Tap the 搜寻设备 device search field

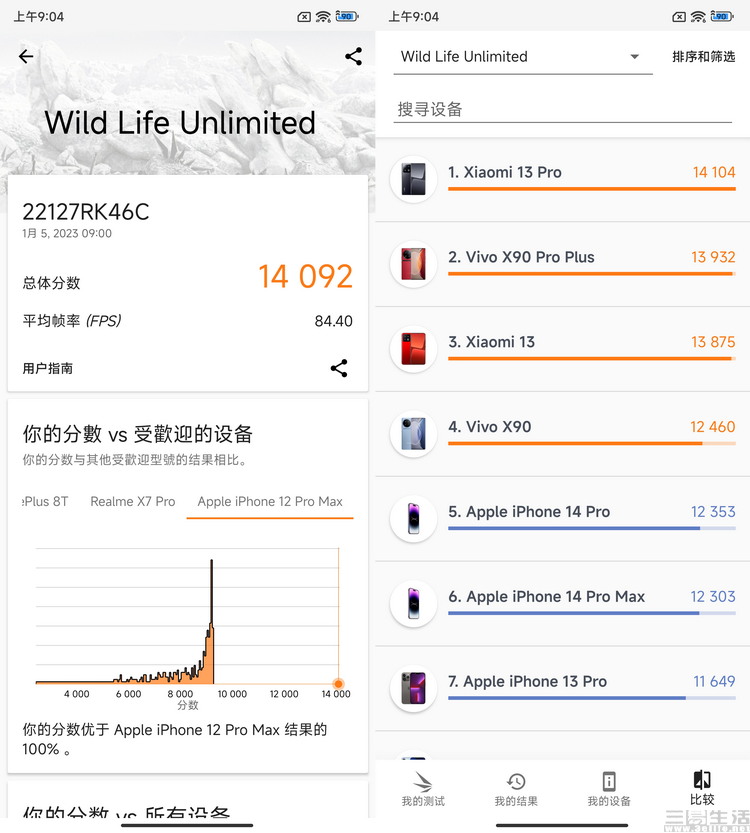pos(563,110)
